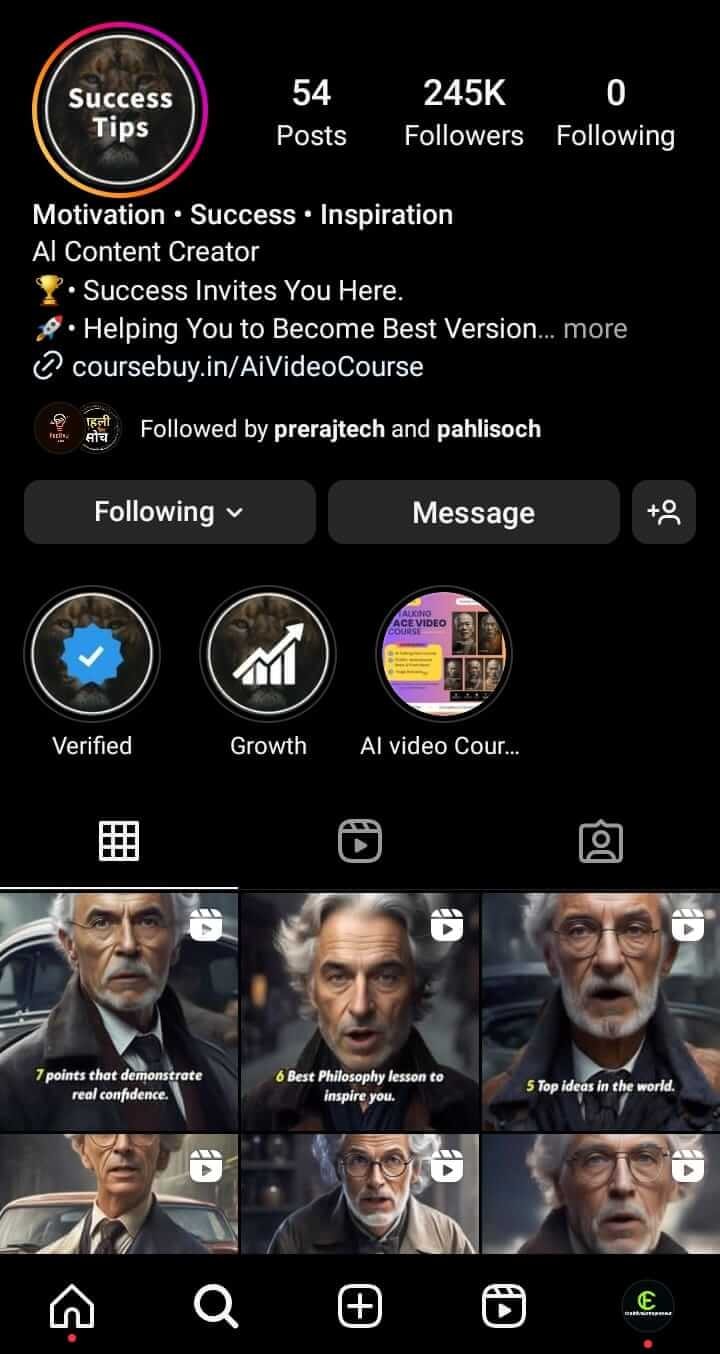Expand the bio with more
The image size is (720, 1354).
[595, 329]
